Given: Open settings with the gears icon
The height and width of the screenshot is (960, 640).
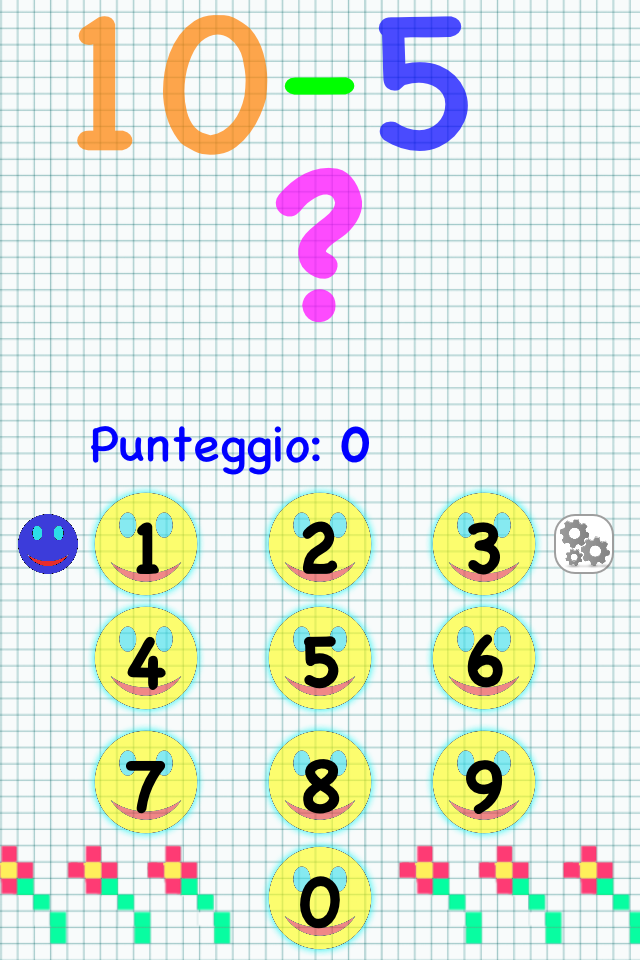Looking at the screenshot, I should 584,544.
